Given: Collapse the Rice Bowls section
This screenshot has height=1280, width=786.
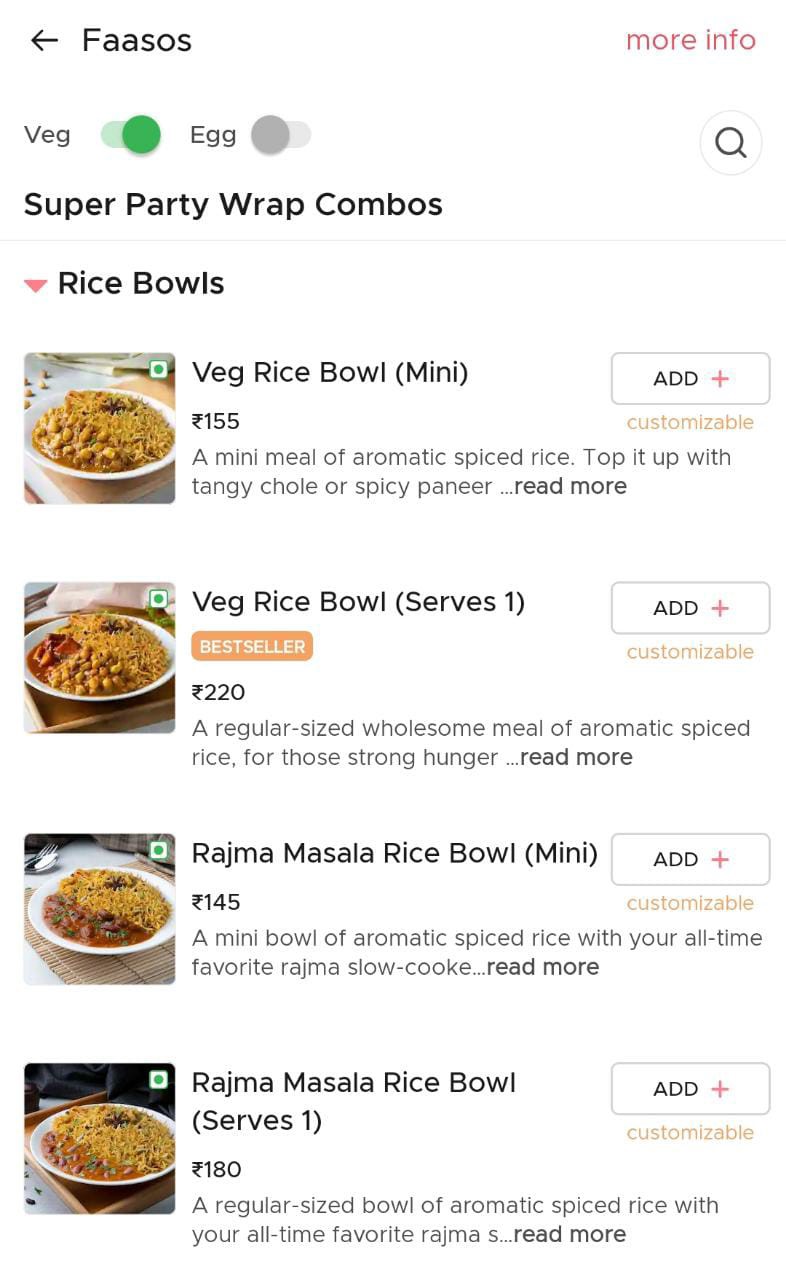Looking at the screenshot, I should coord(36,285).
